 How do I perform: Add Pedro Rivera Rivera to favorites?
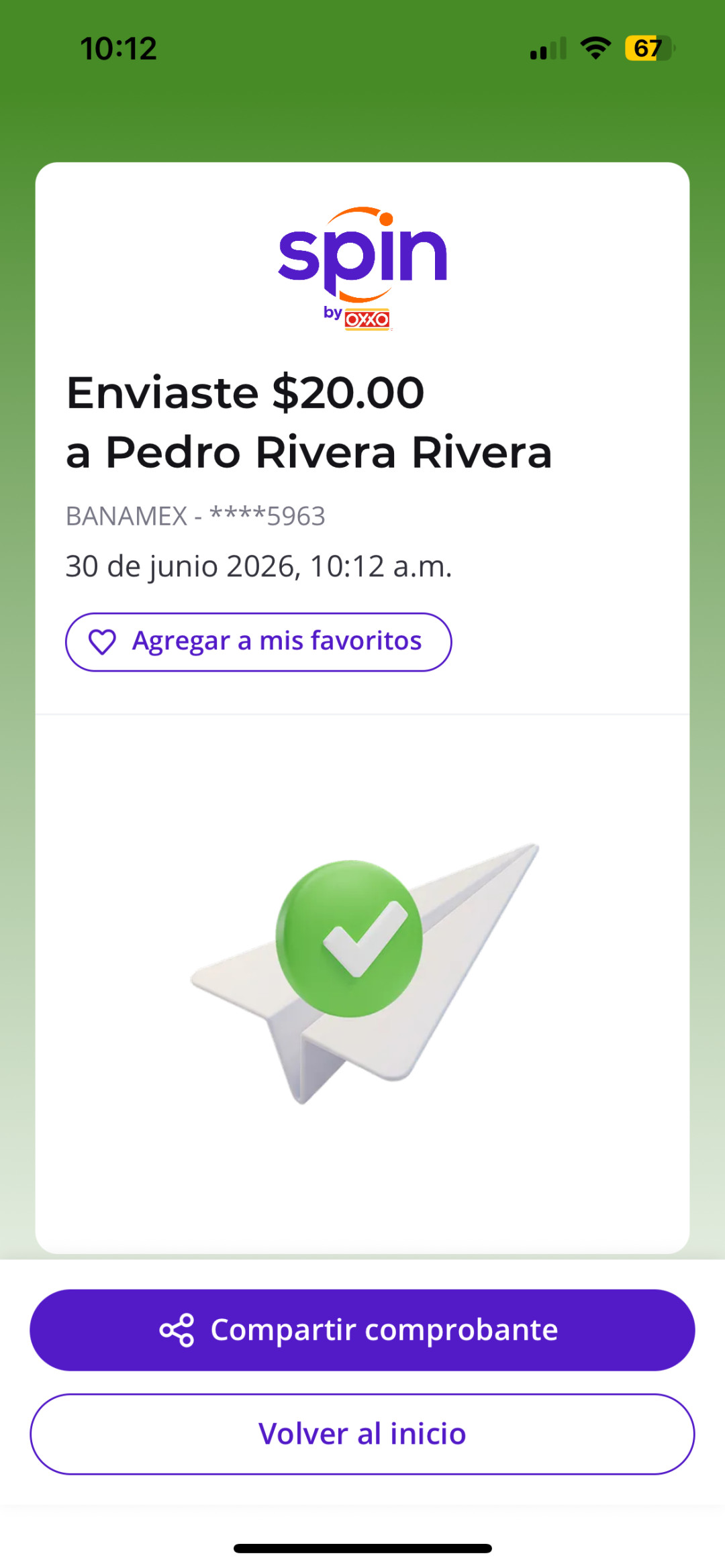click(258, 641)
